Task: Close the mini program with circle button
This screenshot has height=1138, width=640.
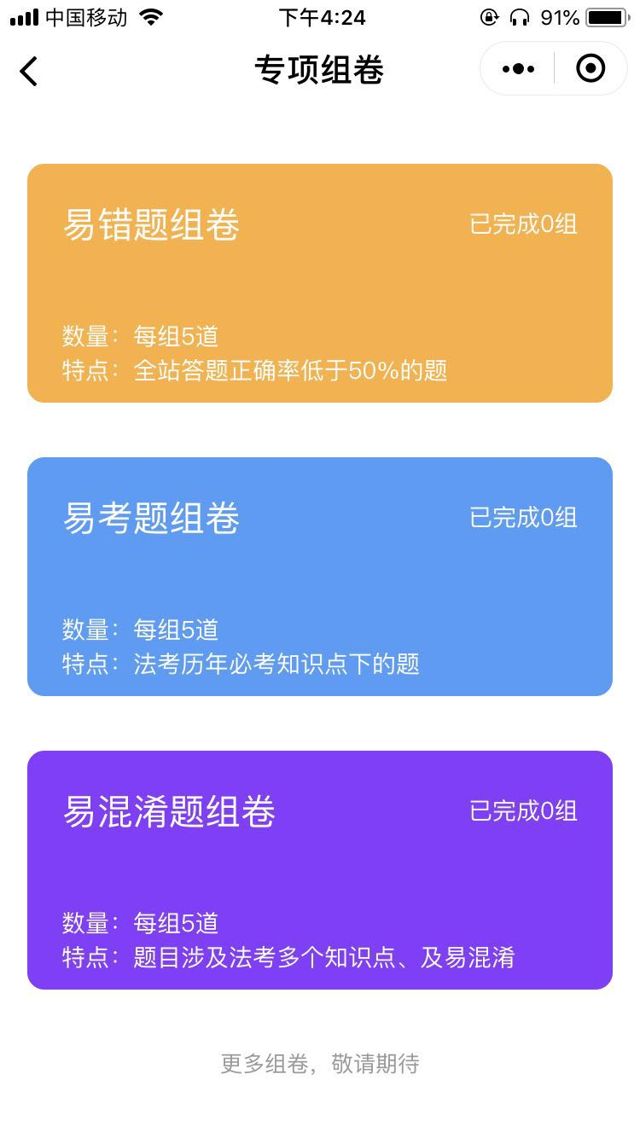Action: (x=591, y=69)
